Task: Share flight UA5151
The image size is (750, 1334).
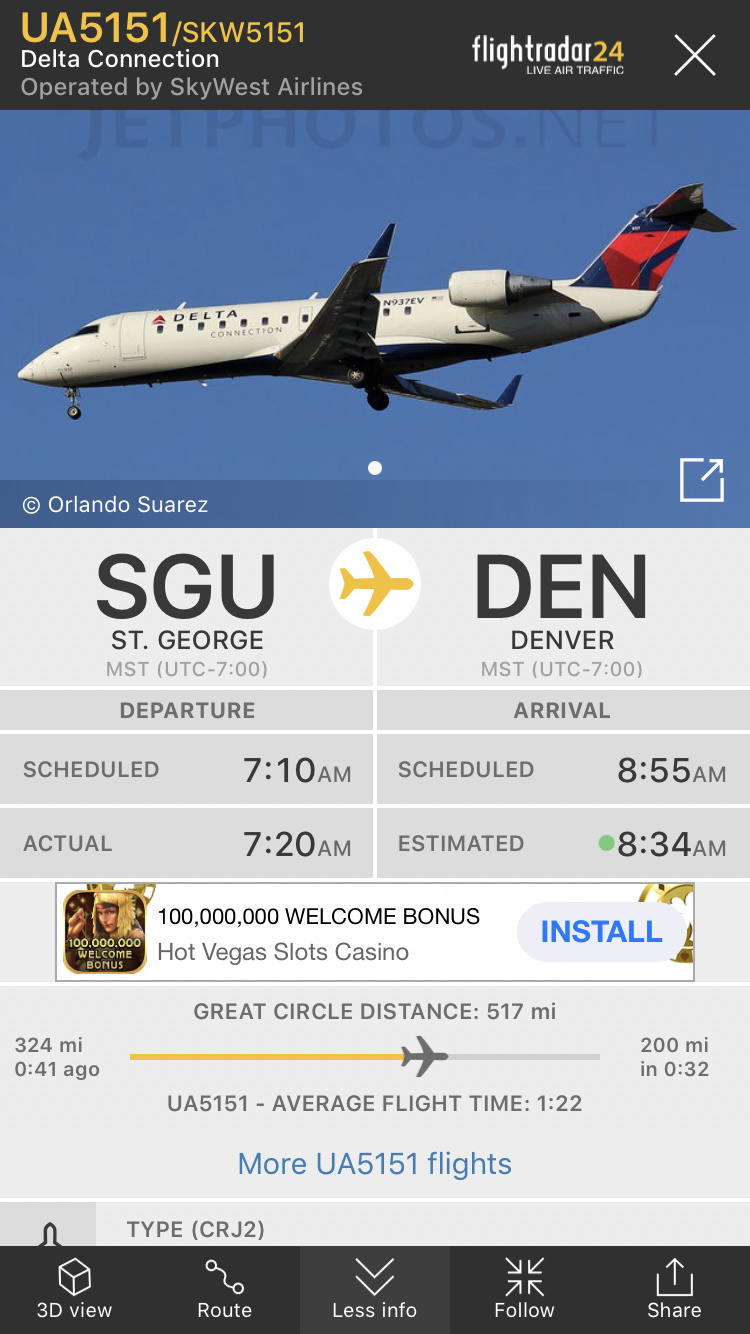Action: pos(674,1290)
